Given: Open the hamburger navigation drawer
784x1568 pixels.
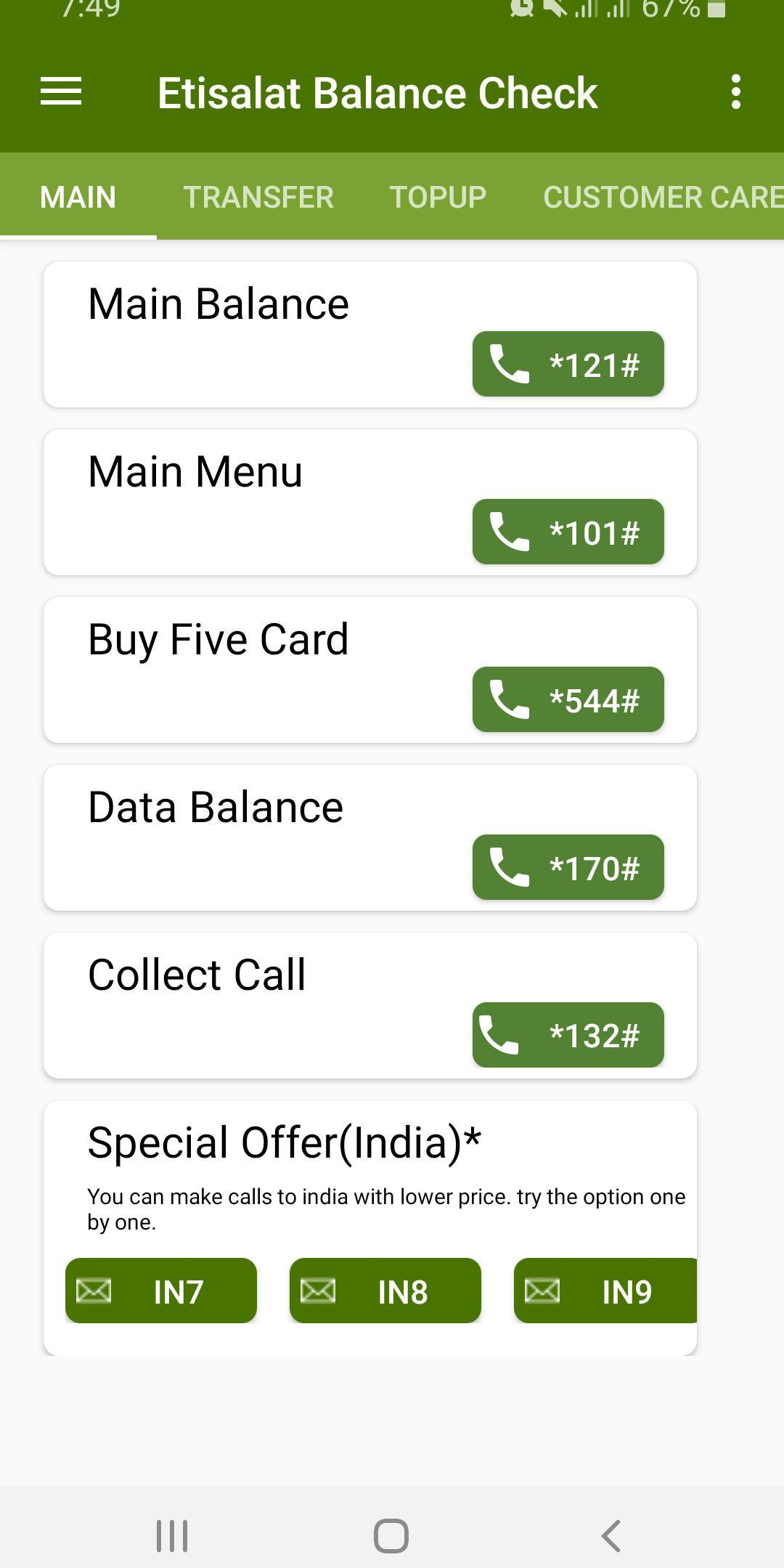Looking at the screenshot, I should tap(61, 92).
